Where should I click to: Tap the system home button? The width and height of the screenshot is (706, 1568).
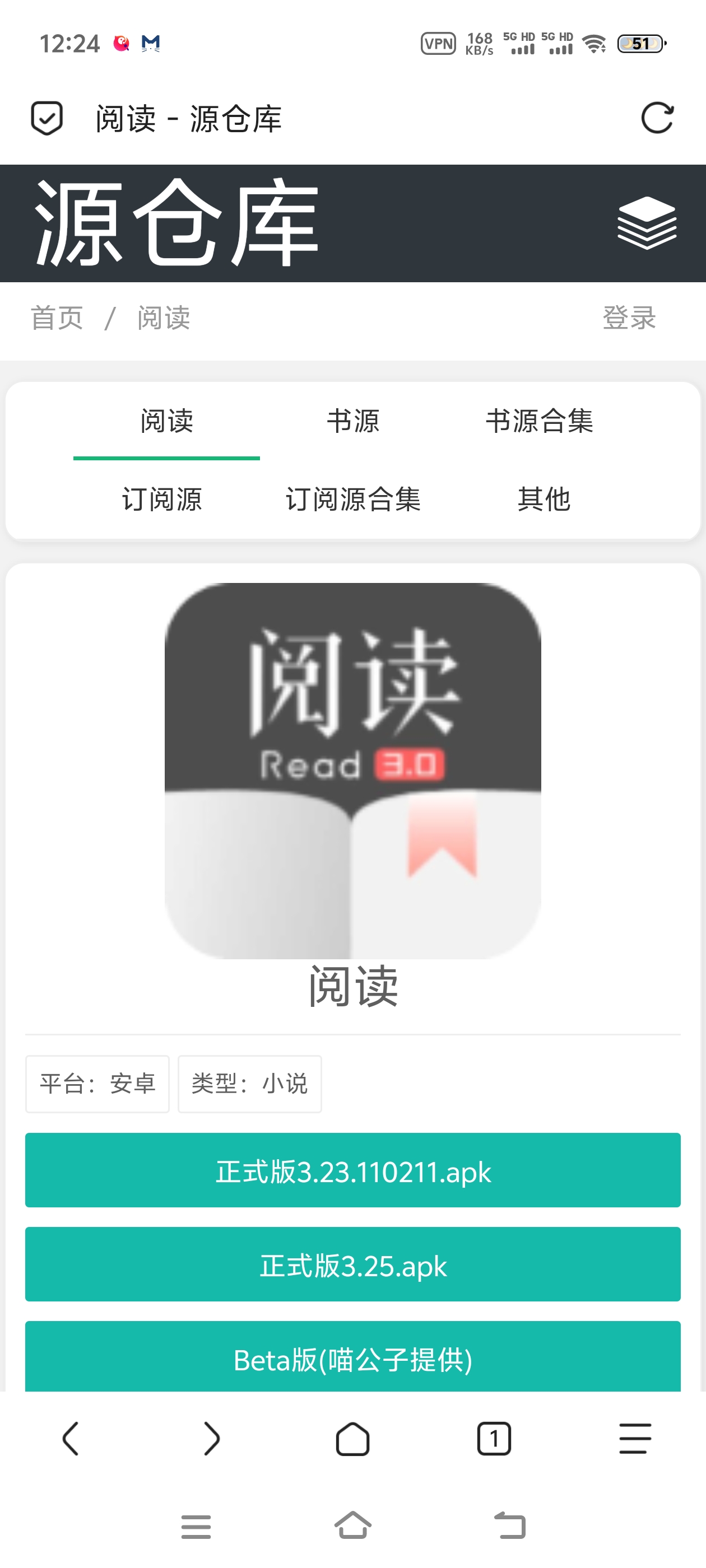(352, 1526)
